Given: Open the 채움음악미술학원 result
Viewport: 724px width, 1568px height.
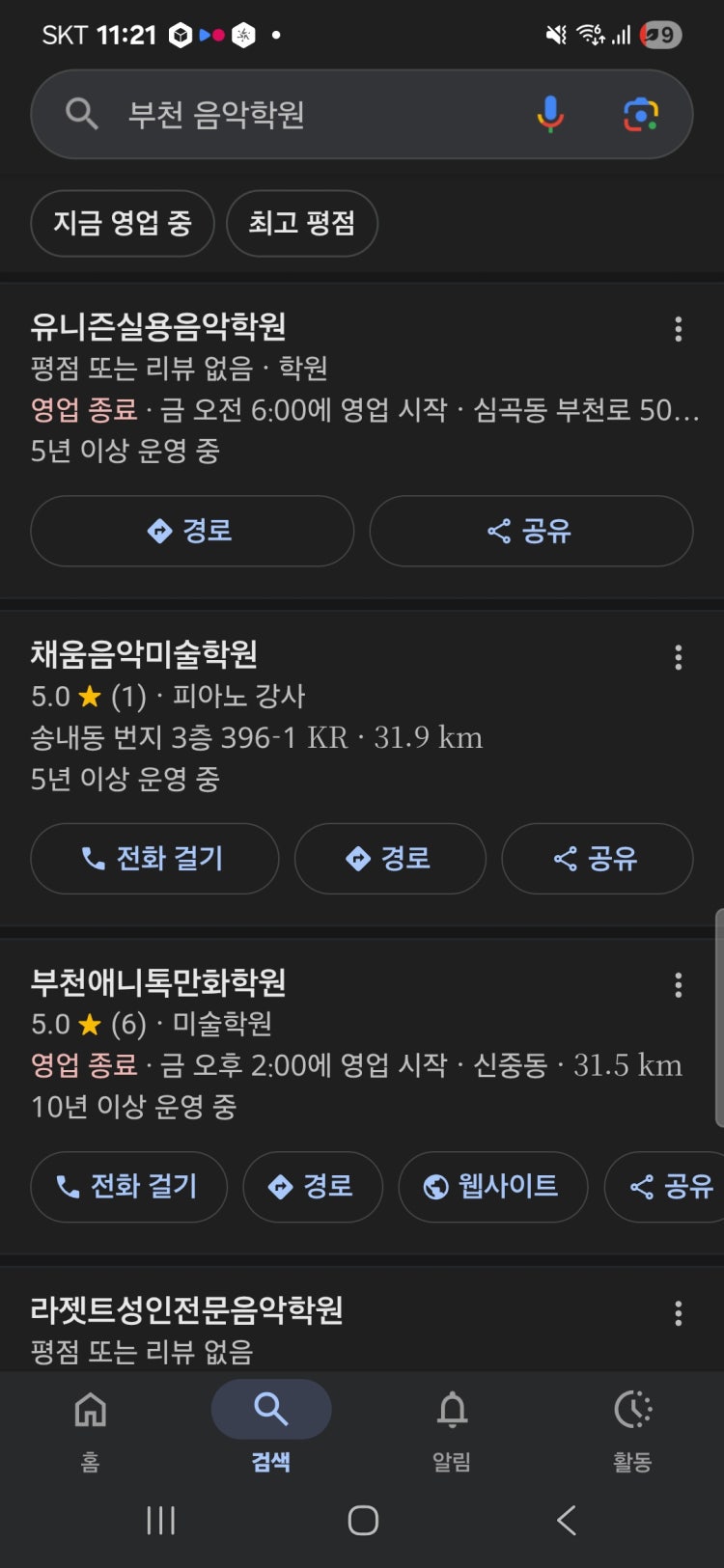Looking at the screenshot, I should (x=145, y=654).
